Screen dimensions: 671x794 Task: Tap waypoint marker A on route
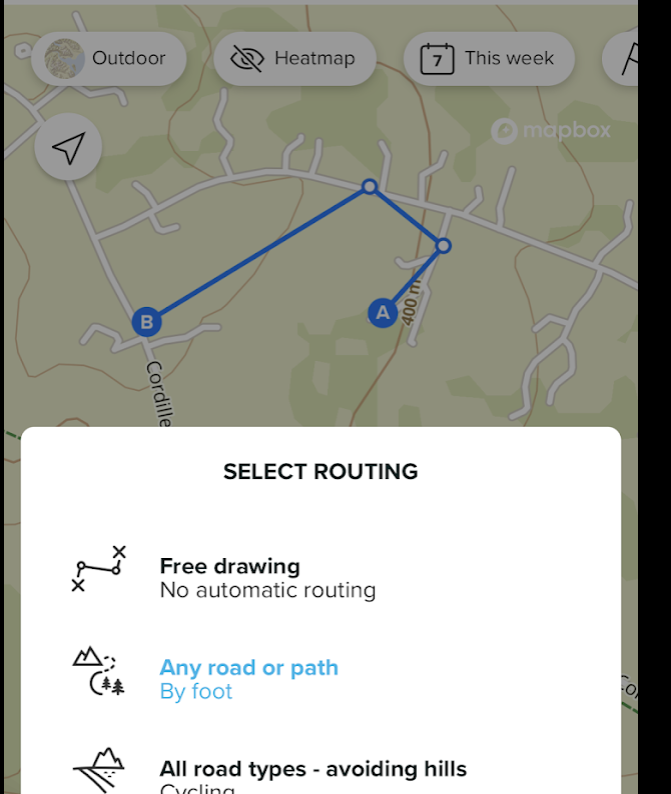click(x=381, y=313)
